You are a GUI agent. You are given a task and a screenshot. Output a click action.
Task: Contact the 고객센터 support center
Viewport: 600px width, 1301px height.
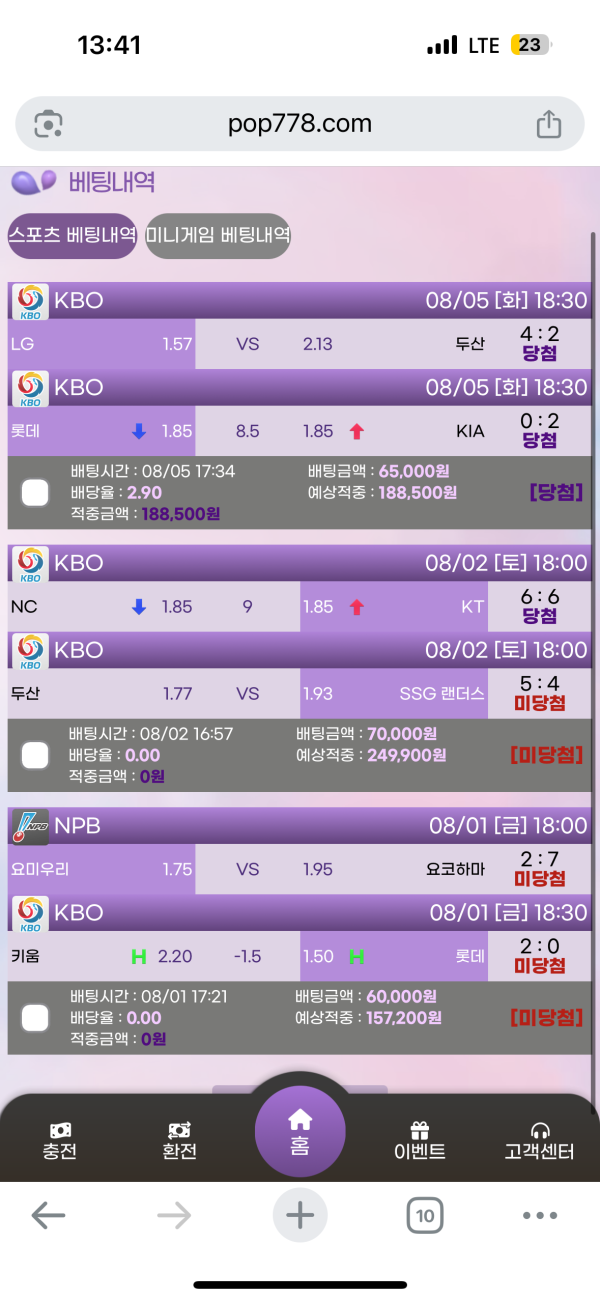coord(540,1140)
